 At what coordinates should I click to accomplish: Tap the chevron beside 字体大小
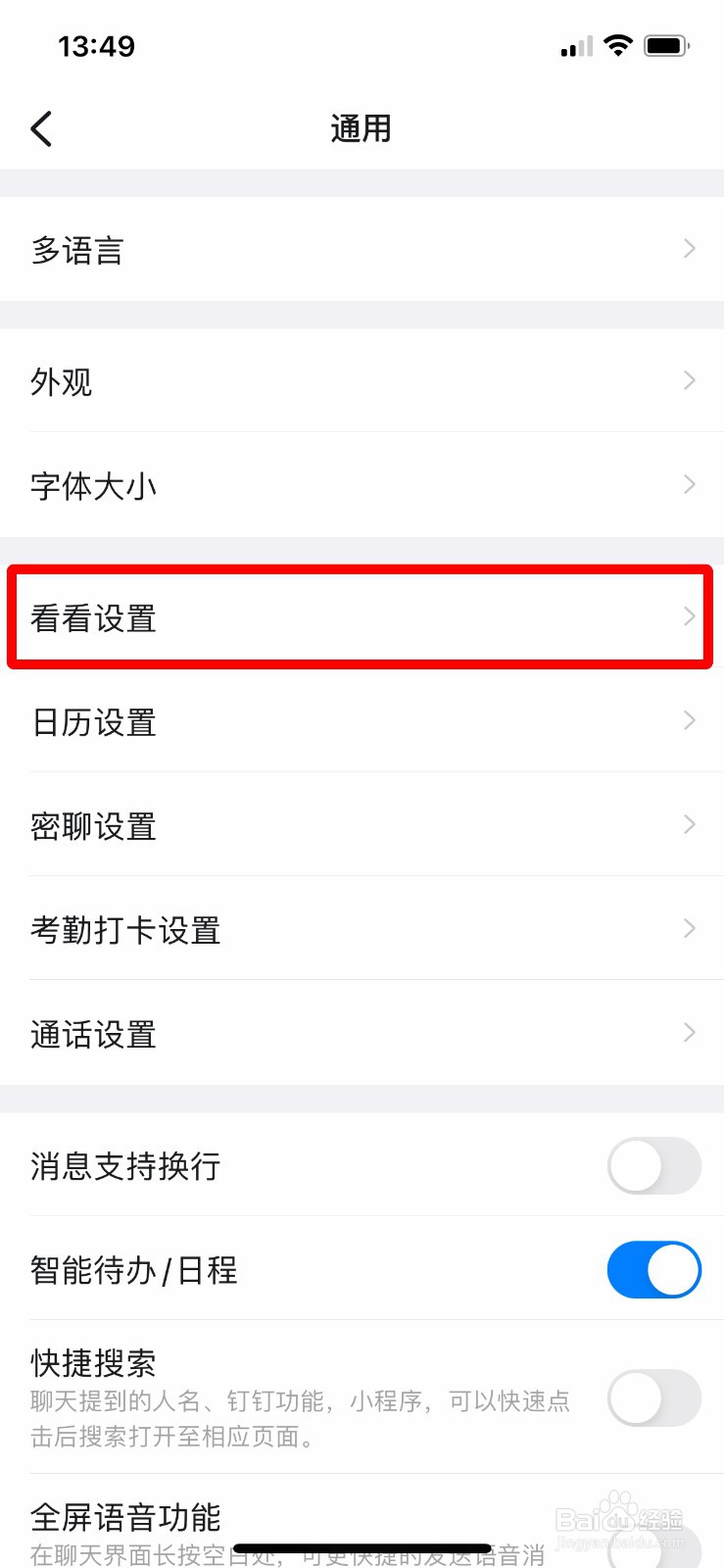(688, 484)
